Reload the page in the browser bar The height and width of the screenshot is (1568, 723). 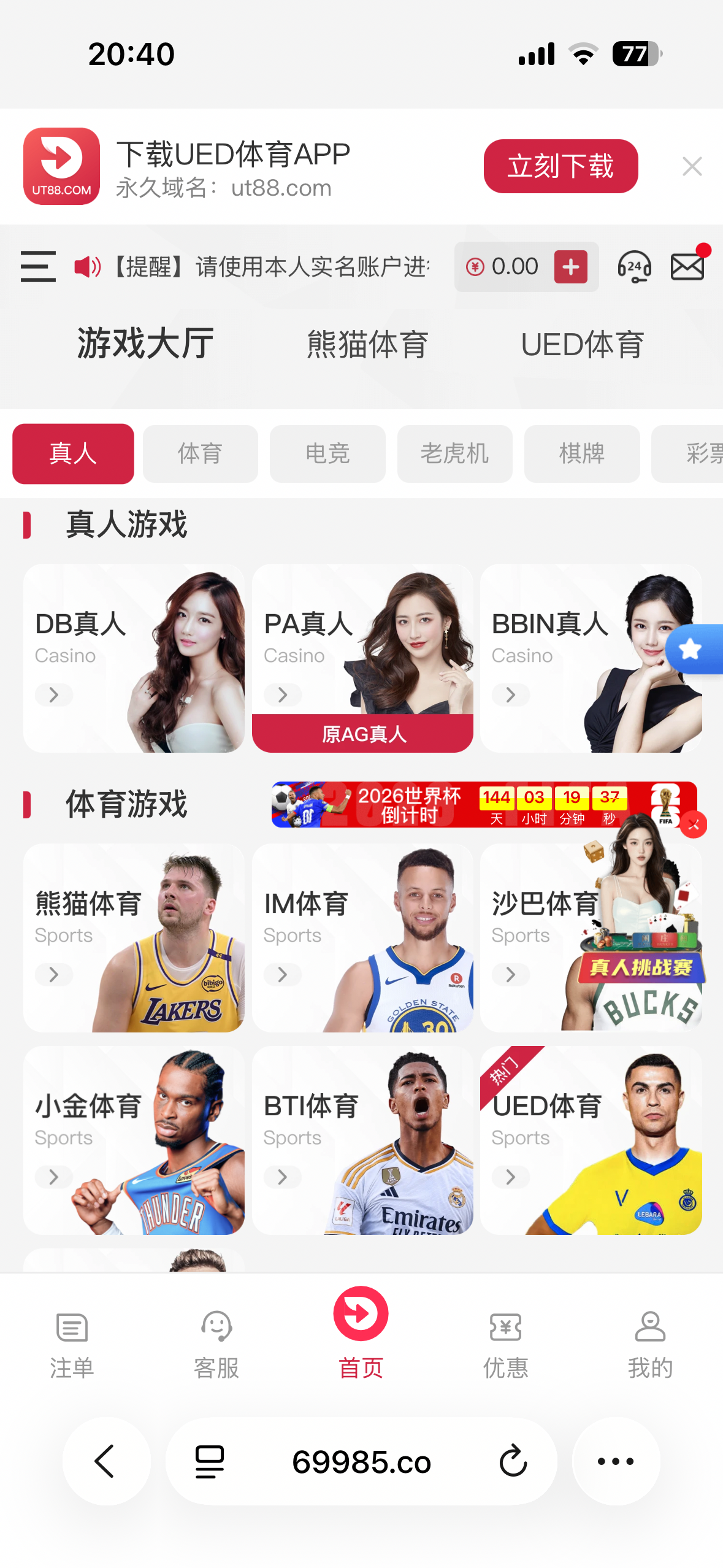513,1461
